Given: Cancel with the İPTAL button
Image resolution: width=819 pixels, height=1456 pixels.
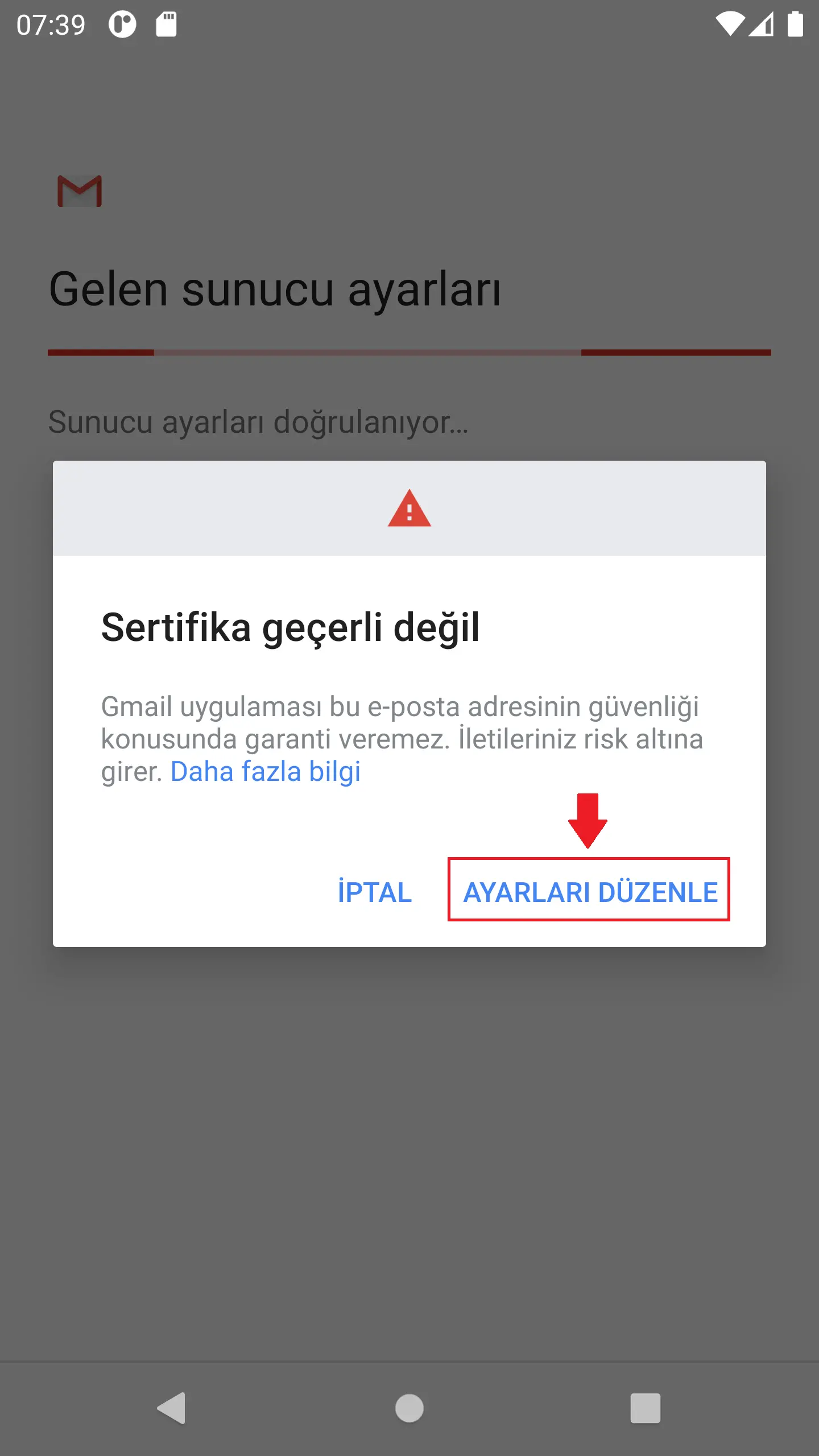Looking at the screenshot, I should (x=374, y=892).
